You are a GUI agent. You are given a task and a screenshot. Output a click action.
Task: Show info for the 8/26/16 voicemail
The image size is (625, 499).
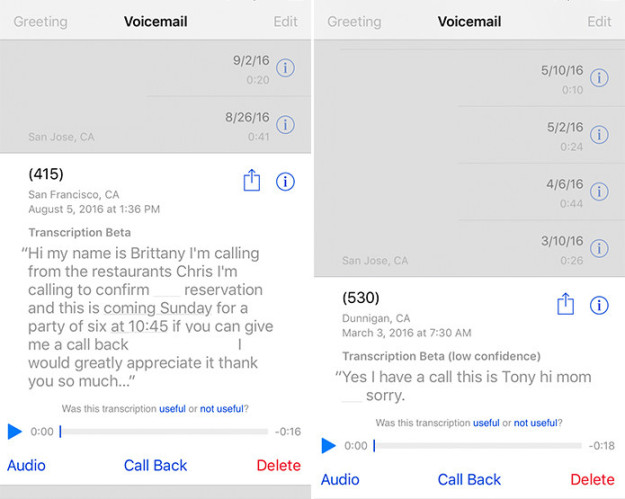click(285, 125)
